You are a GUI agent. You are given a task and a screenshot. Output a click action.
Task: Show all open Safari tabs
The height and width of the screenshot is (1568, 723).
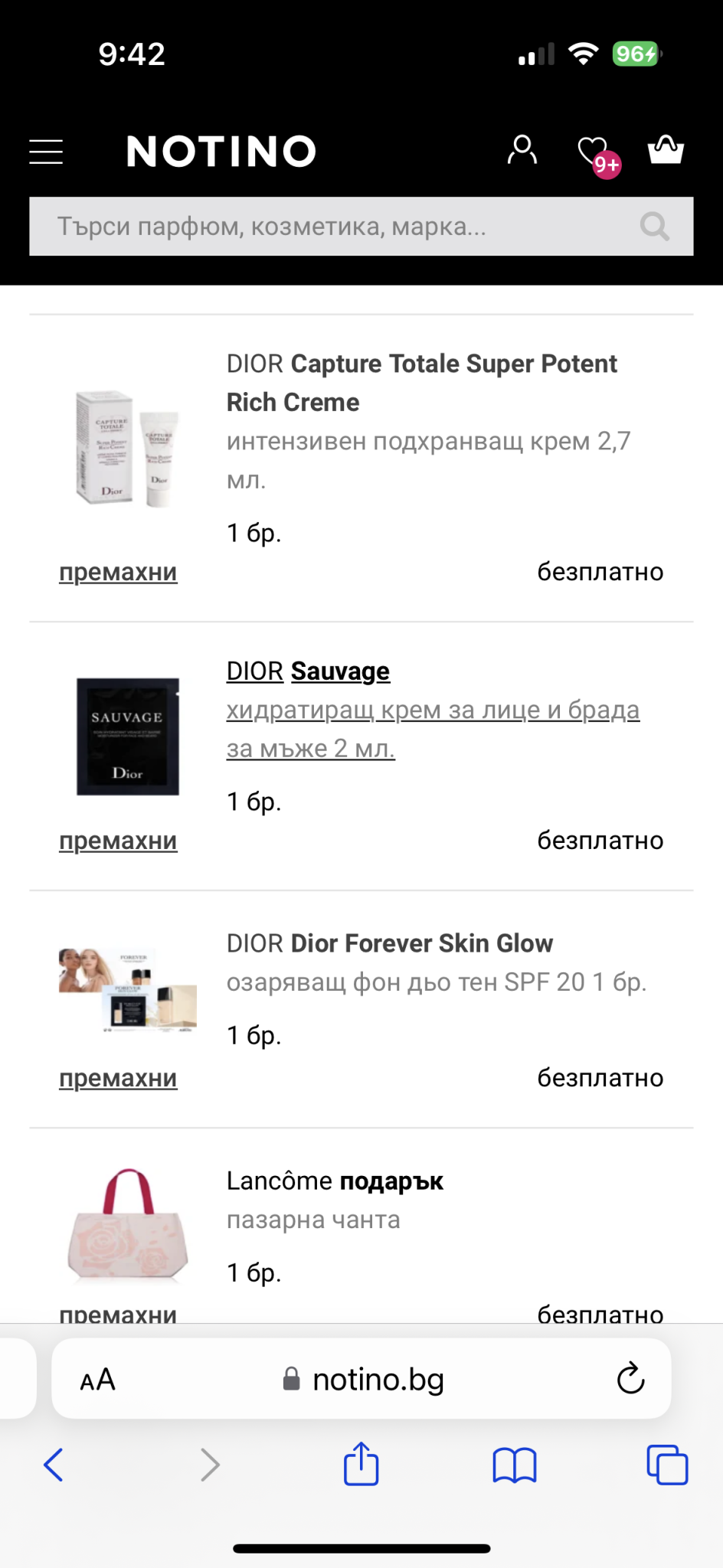point(667,1465)
